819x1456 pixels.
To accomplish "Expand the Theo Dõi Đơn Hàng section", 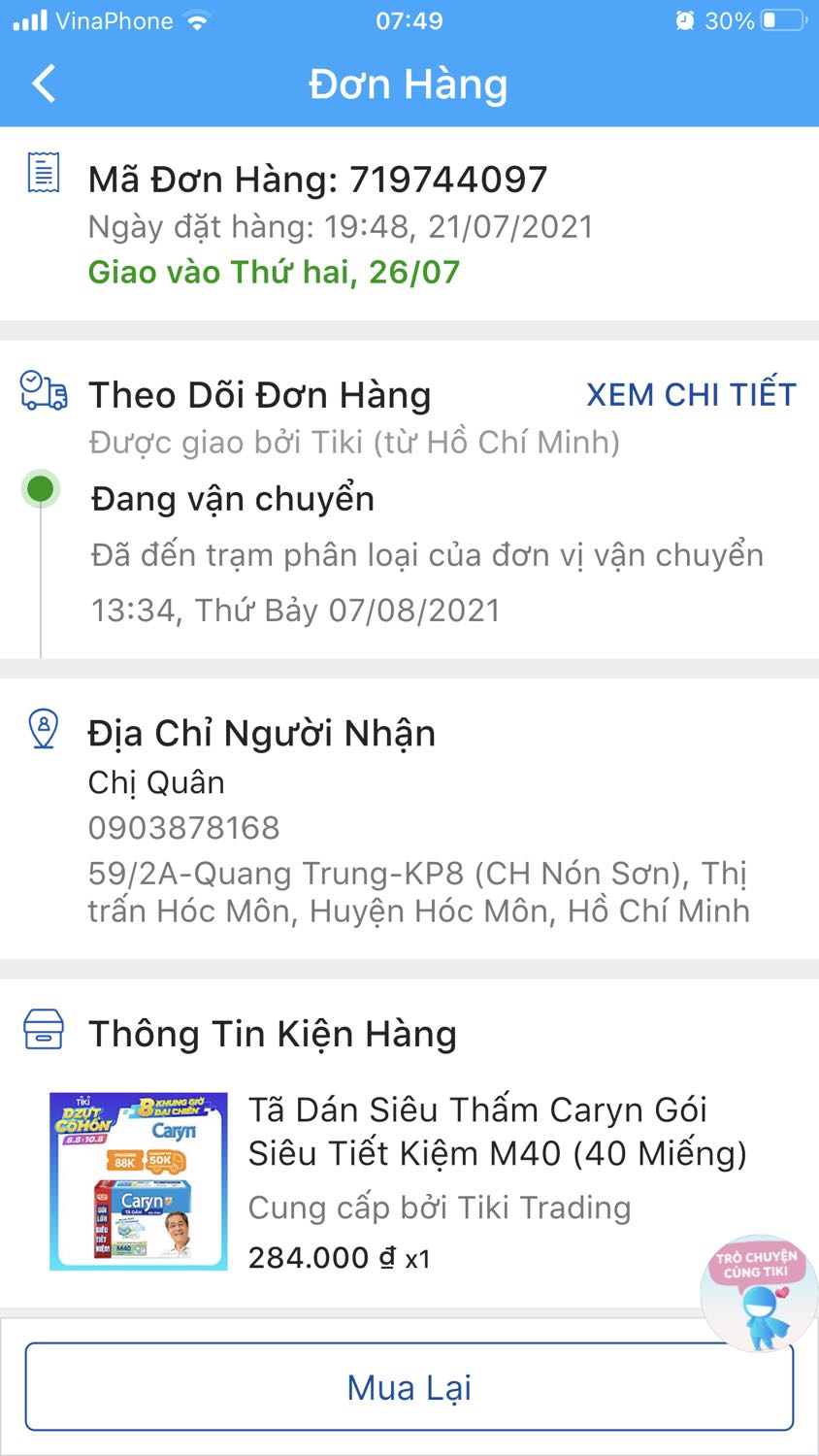I will [260, 394].
